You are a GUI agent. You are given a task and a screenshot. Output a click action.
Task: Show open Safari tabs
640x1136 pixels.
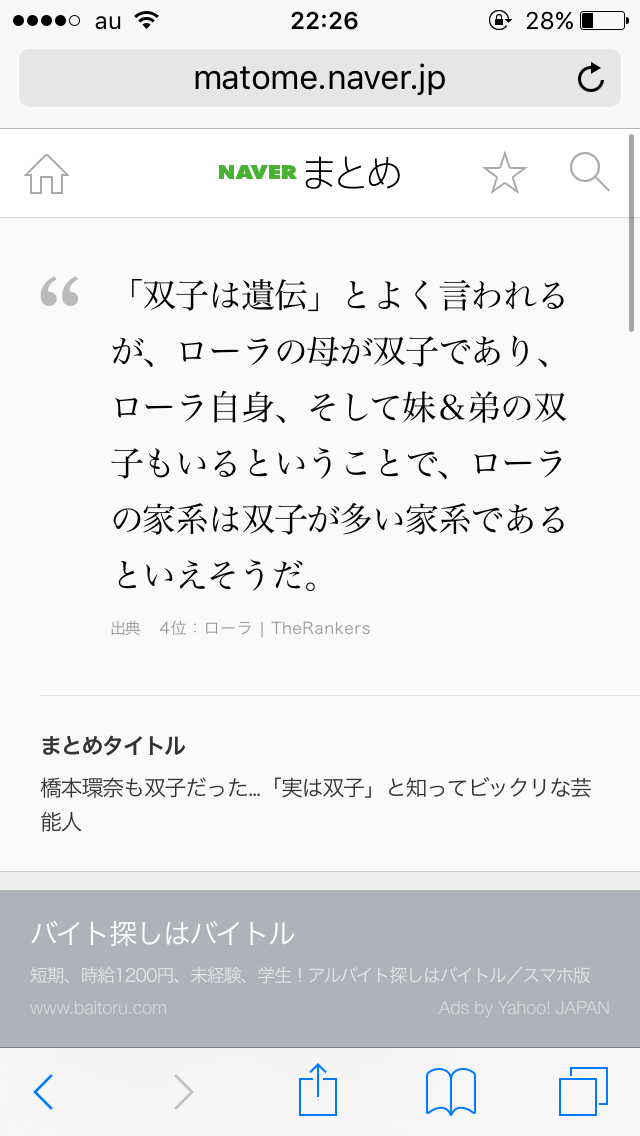(583, 1091)
